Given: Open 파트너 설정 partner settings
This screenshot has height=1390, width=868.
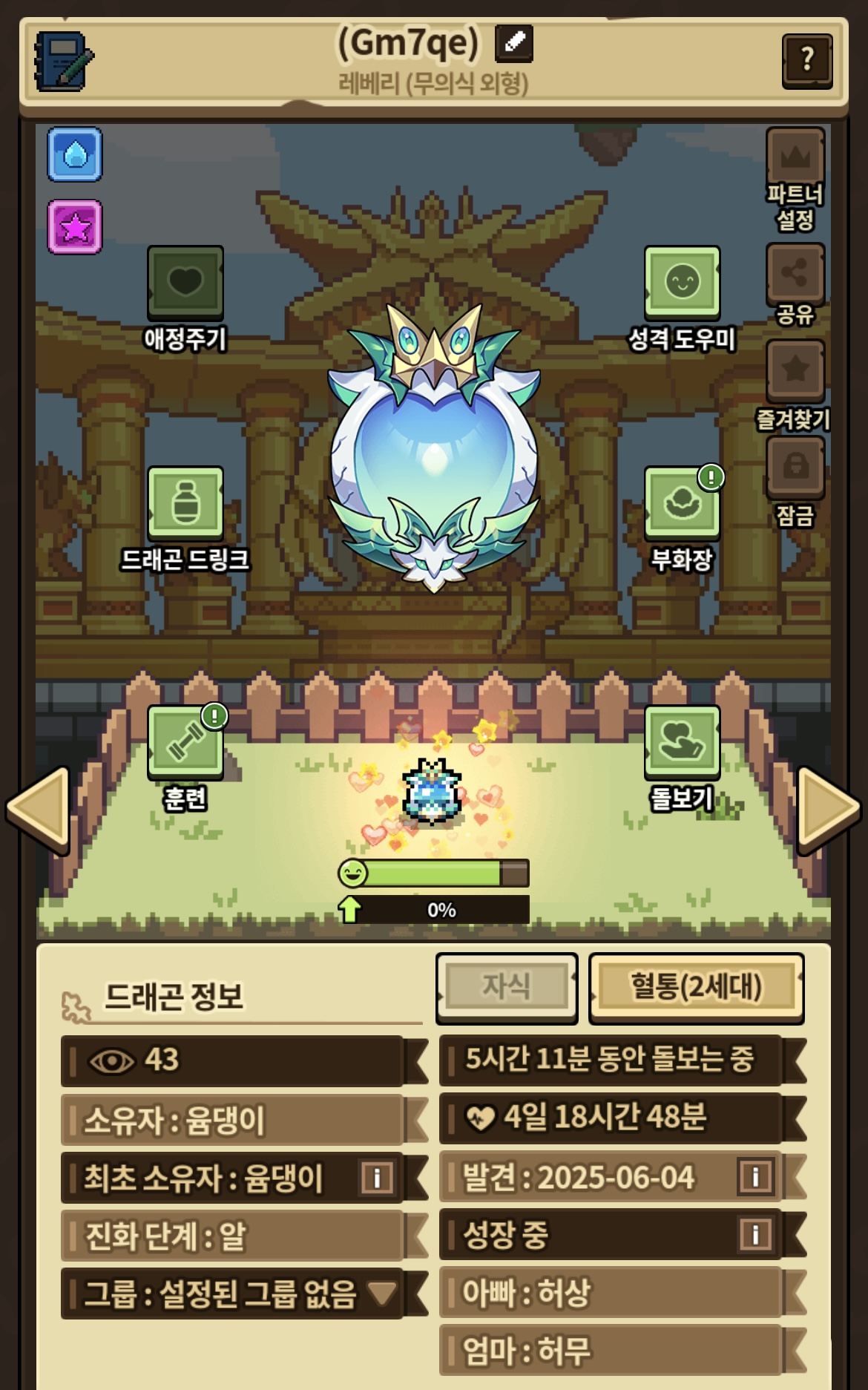Looking at the screenshot, I should coord(795,158).
